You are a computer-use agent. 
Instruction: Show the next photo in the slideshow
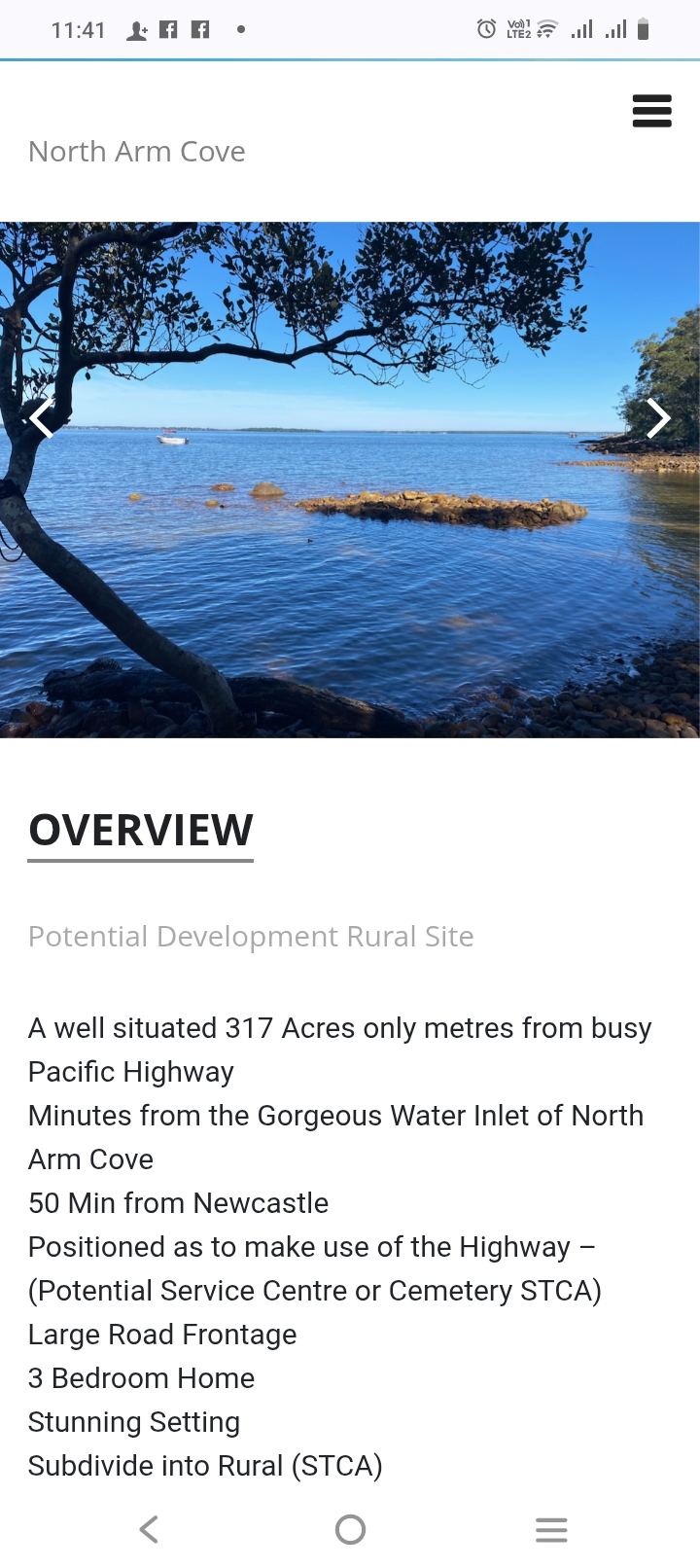658,419
